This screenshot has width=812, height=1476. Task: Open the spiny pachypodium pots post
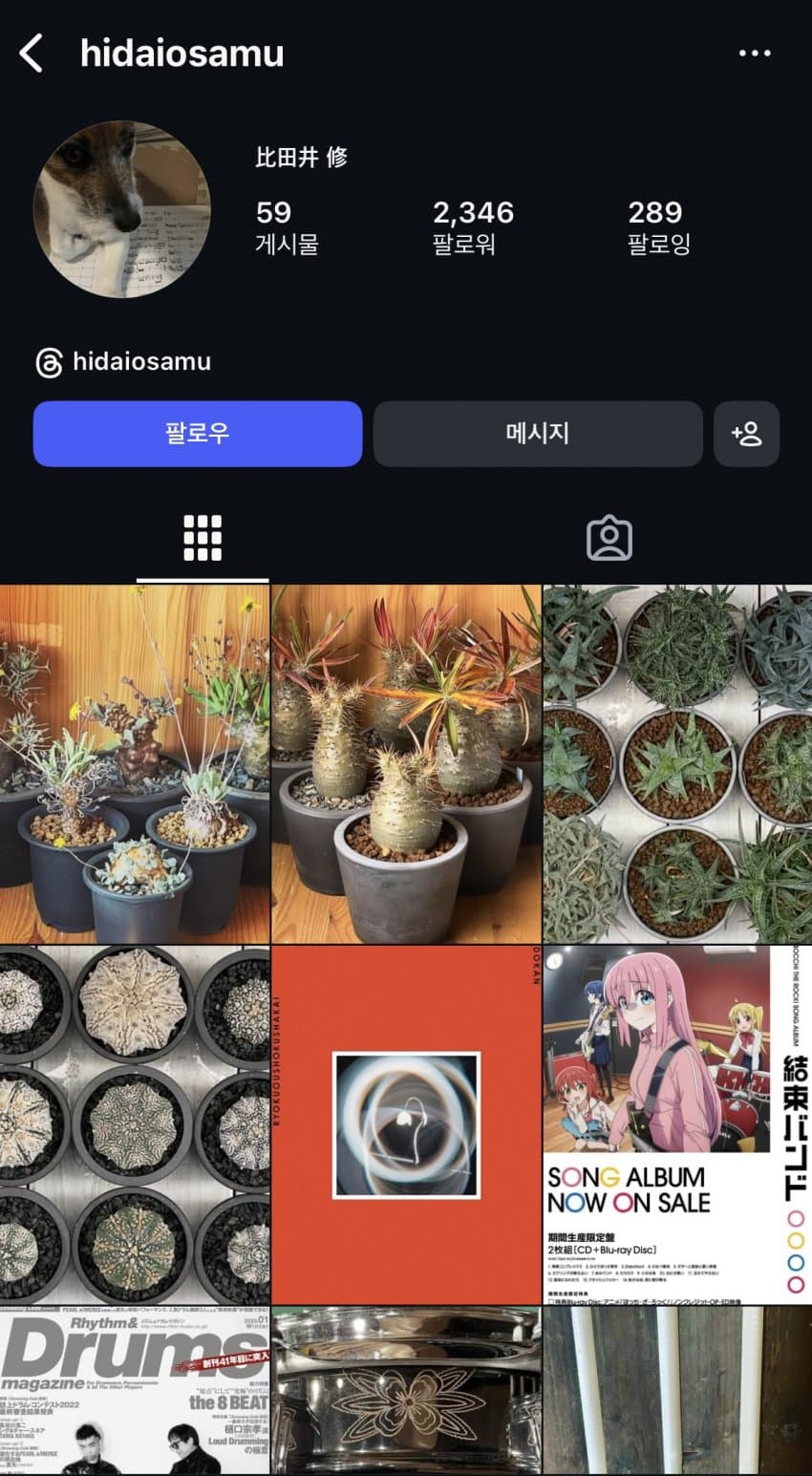(406, 763)
